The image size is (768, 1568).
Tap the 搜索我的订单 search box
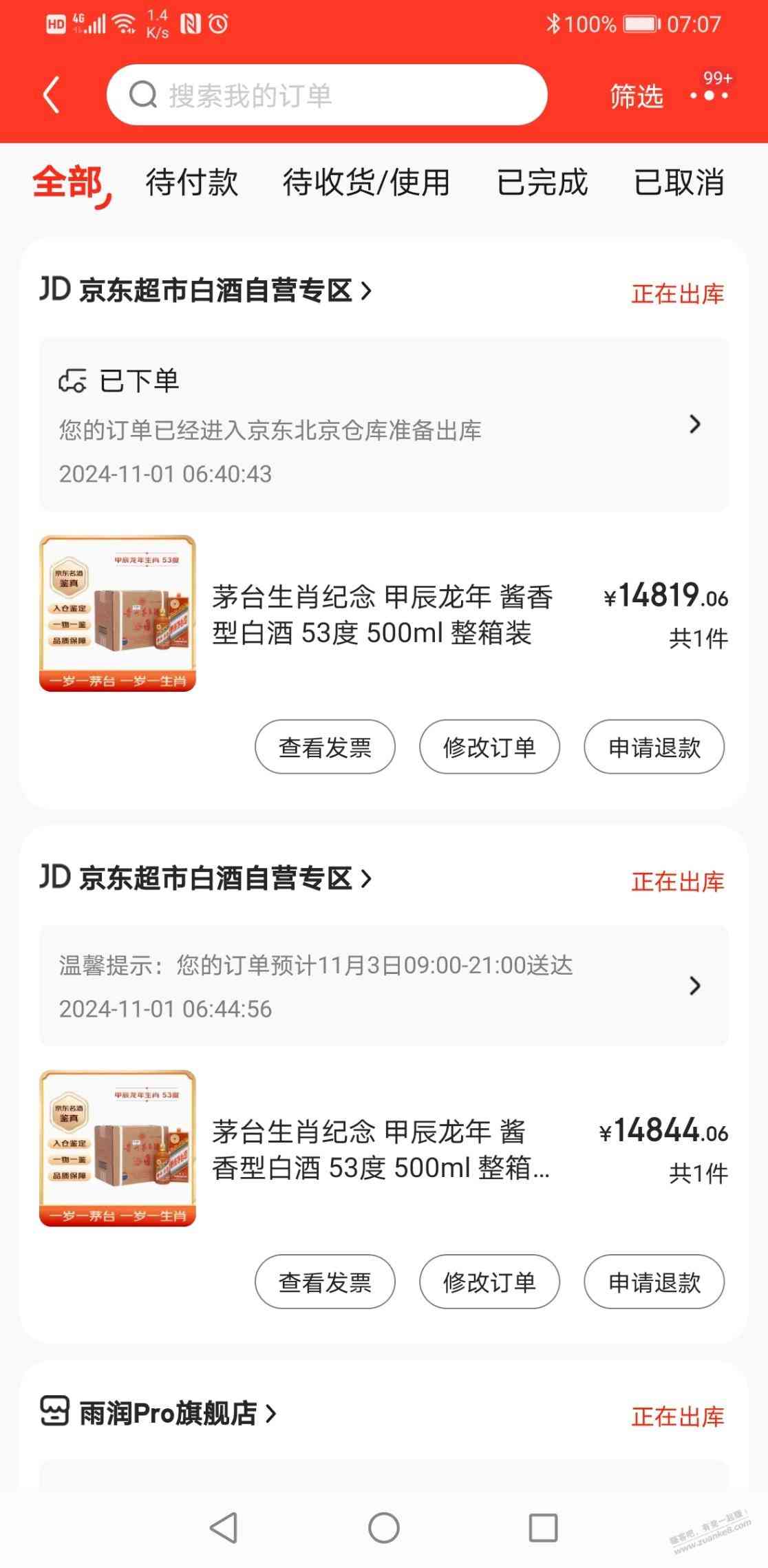(327, 95)
